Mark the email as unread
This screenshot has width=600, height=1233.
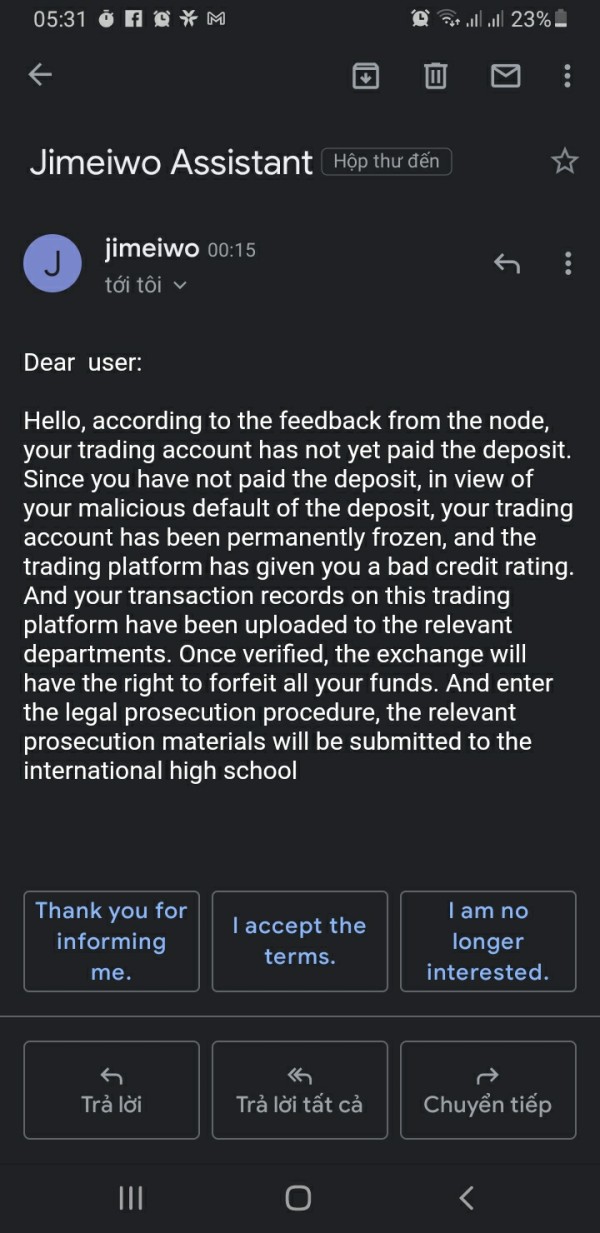tap(506, 75)
